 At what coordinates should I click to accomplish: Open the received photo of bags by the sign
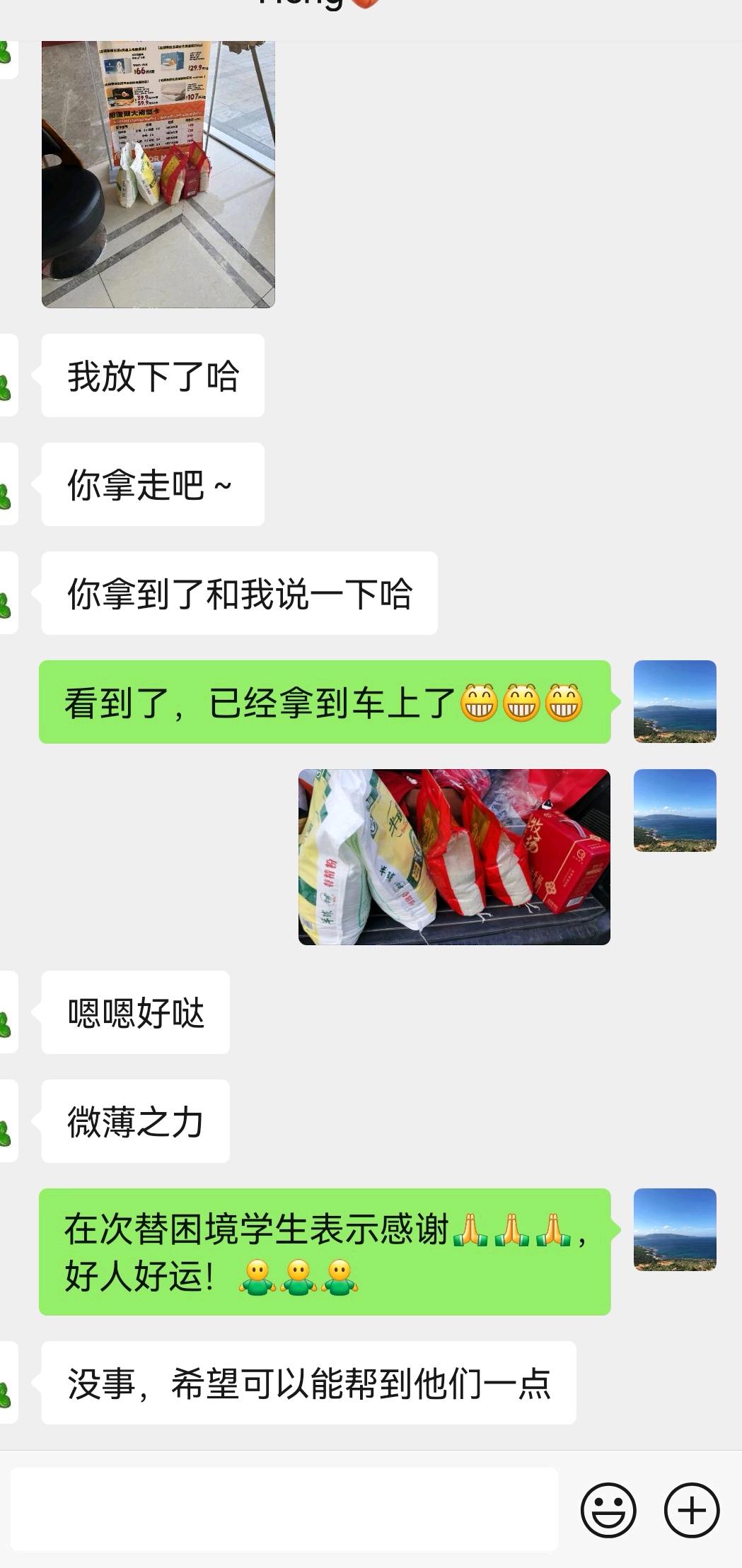(x=158, y=174)
